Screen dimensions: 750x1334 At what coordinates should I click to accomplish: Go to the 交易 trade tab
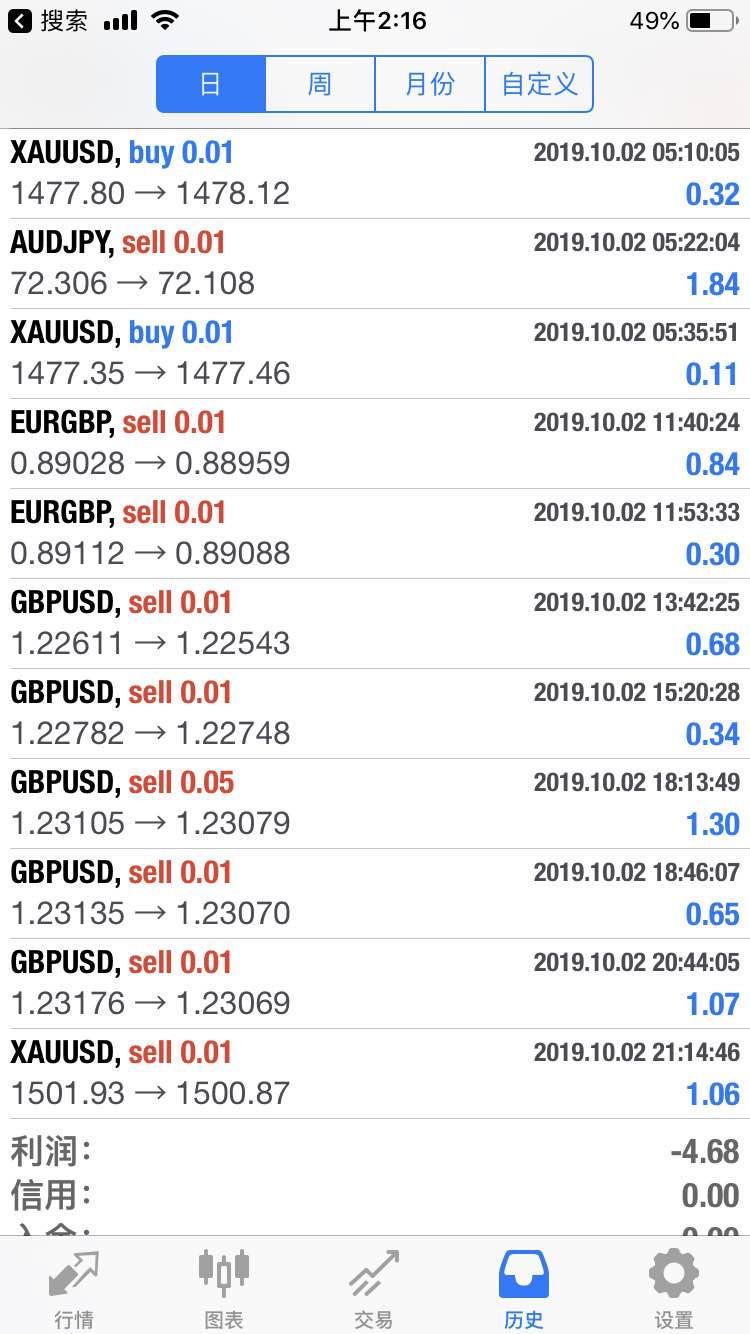[374, 1287]
